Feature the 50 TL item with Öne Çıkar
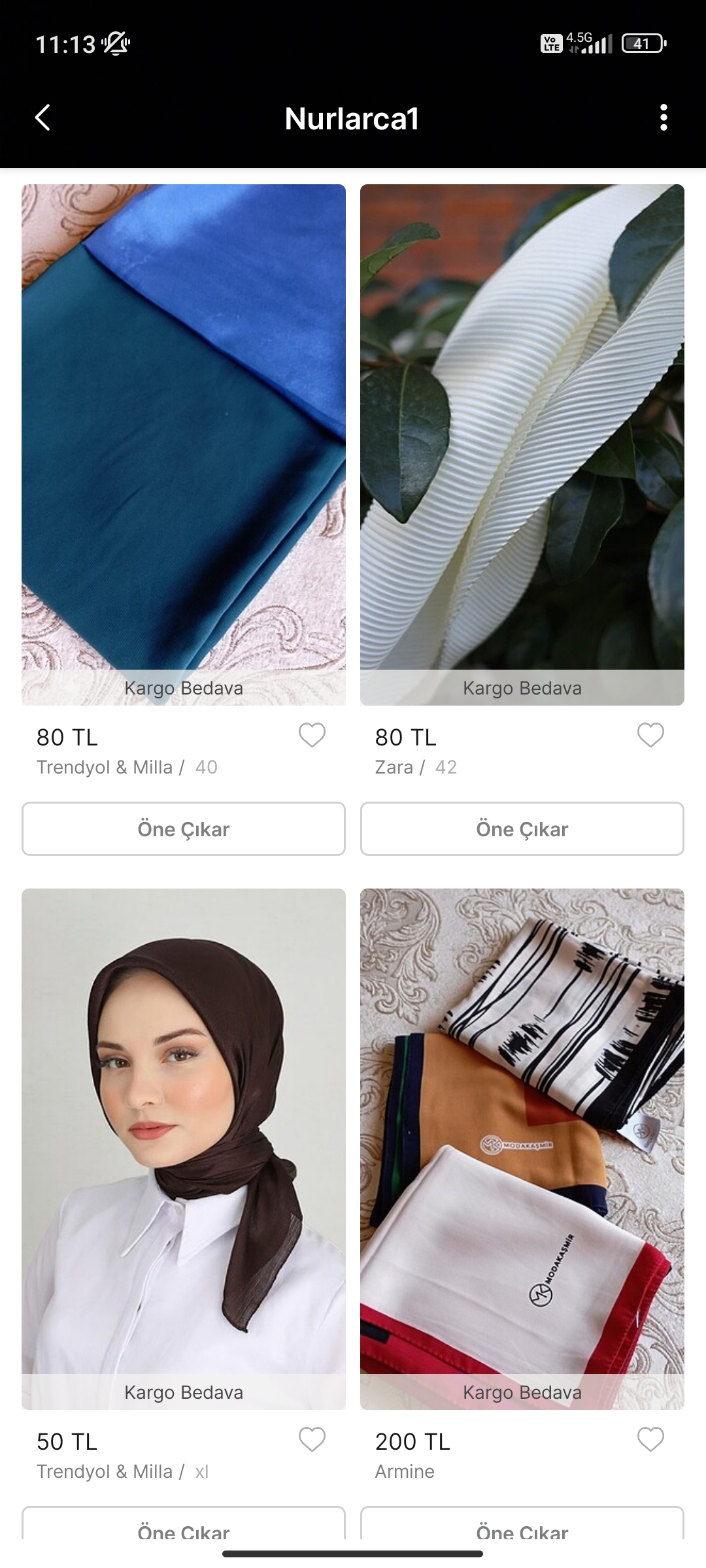706x1568 pixels. [x=184, y=1526]
